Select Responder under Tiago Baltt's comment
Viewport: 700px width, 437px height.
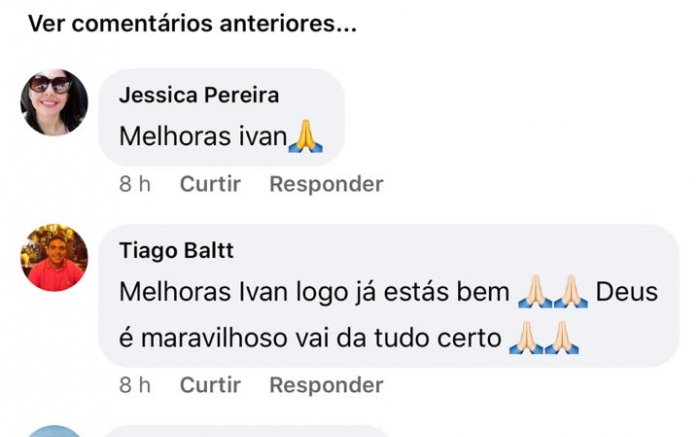point(326,385)
